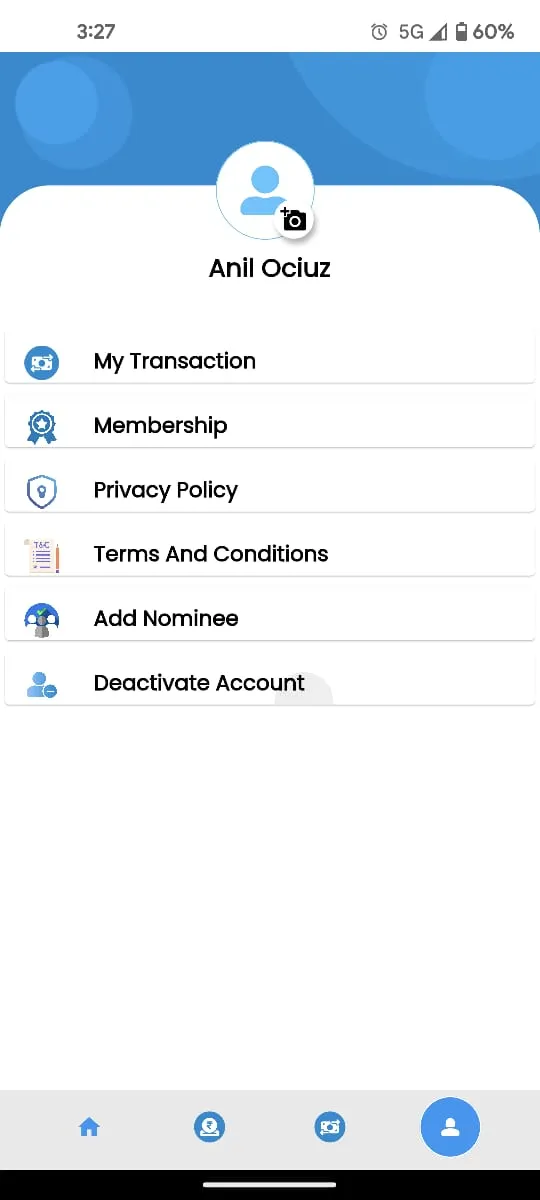Tap the camera icon to change profile photo
540x1200 pixels.
294,220
